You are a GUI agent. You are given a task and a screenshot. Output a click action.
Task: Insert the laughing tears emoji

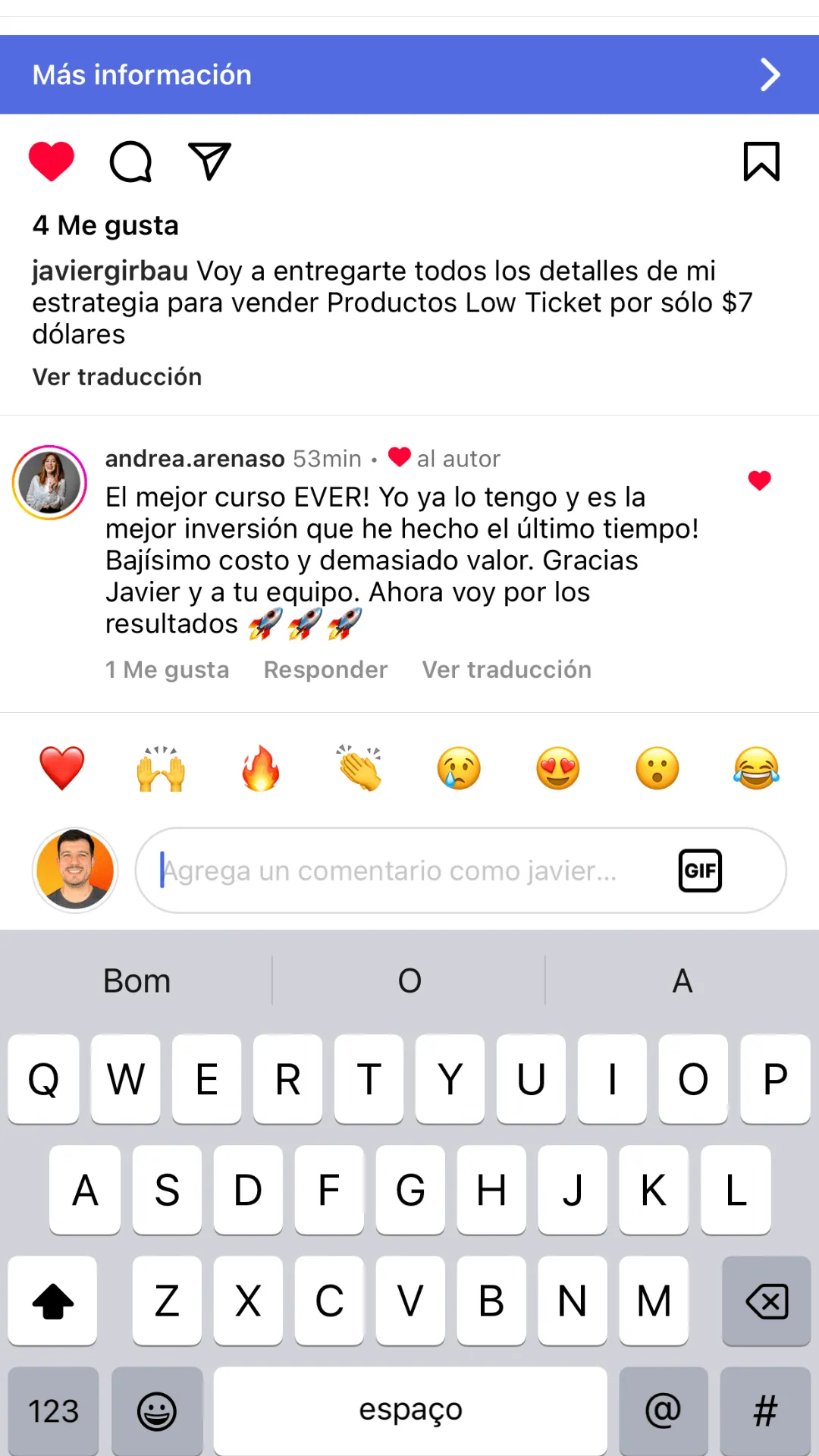click(x=756, y=767)
